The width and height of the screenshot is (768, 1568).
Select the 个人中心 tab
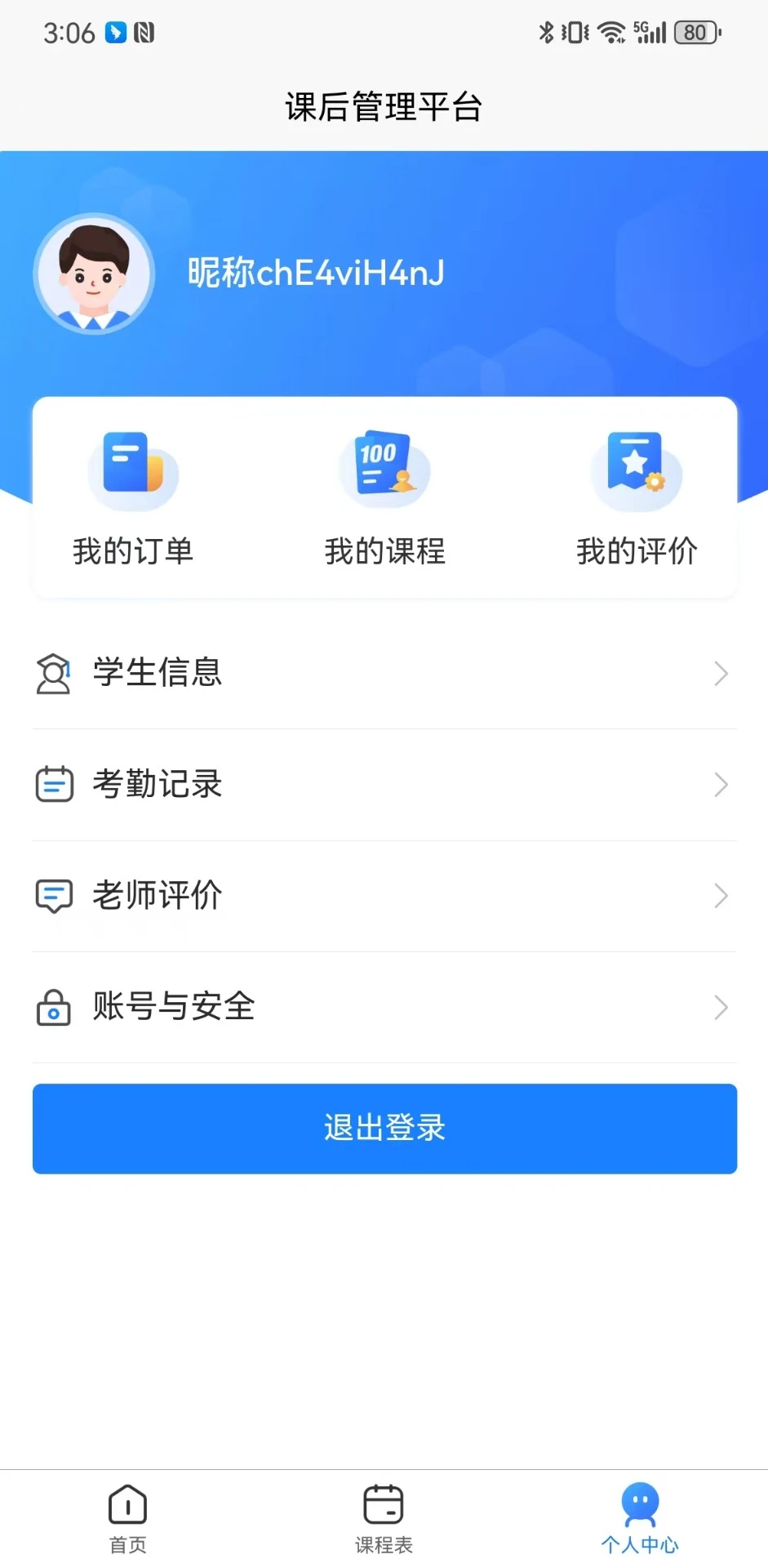[640, 1518]
